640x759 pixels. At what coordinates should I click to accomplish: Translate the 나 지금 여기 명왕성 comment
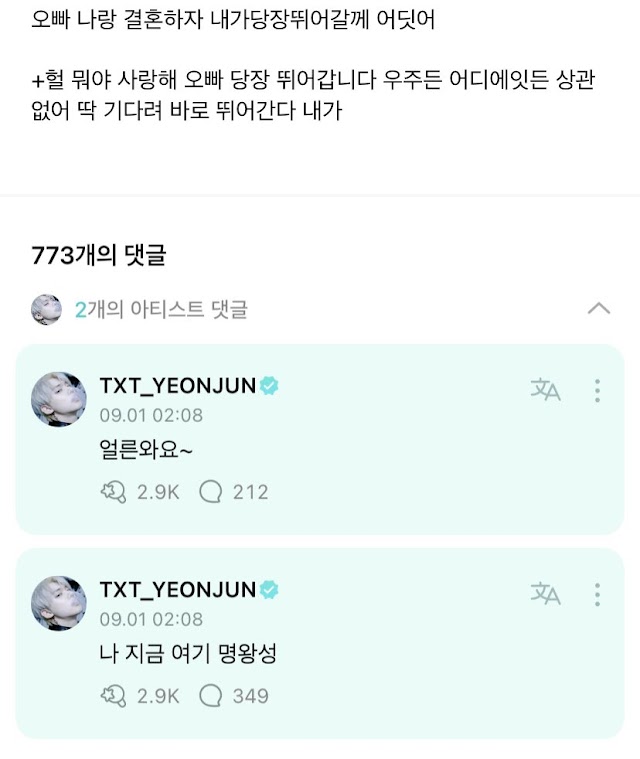click(545, 594)
